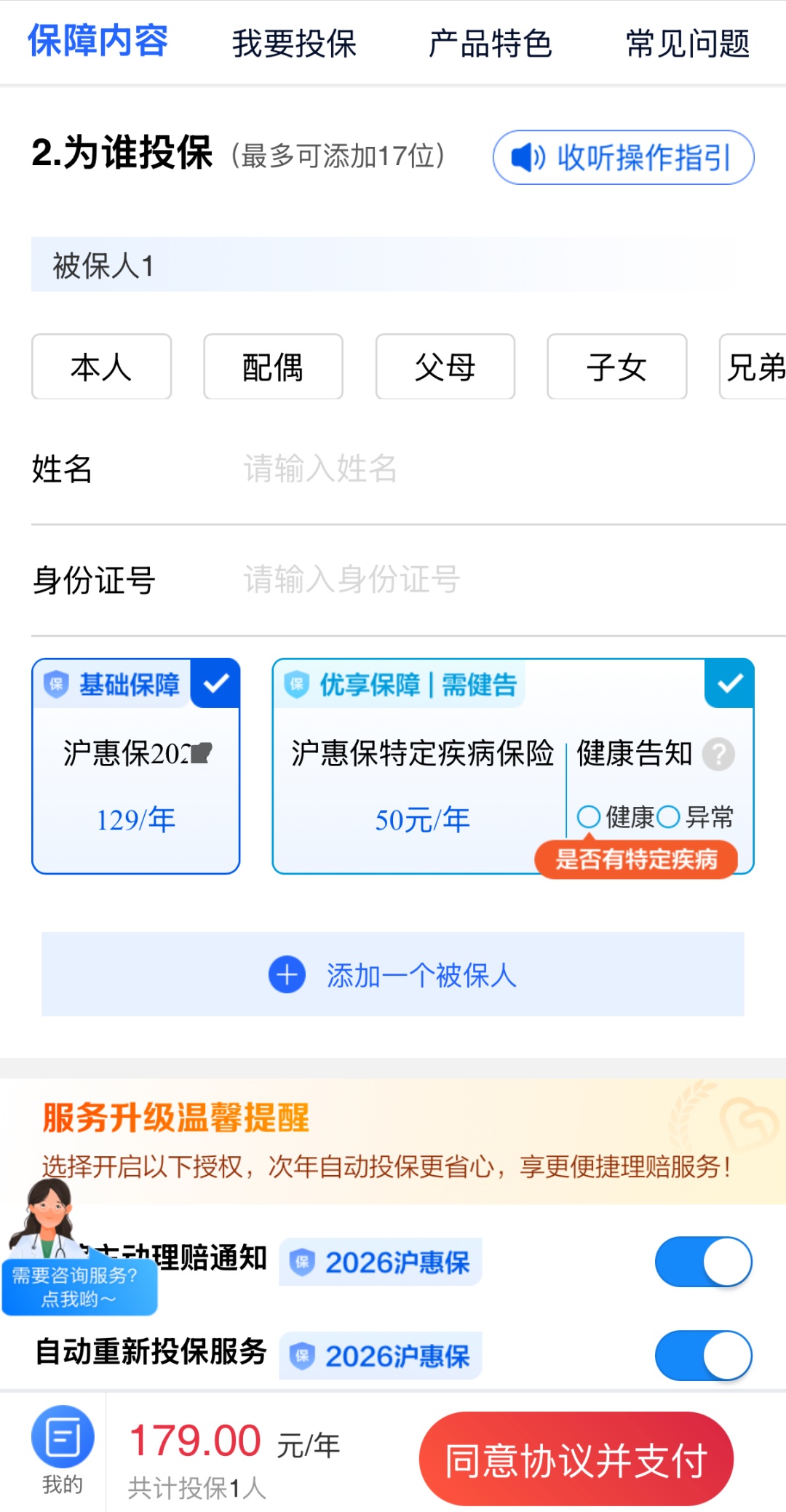Tap the 姓名 input field

coord(408,469)
